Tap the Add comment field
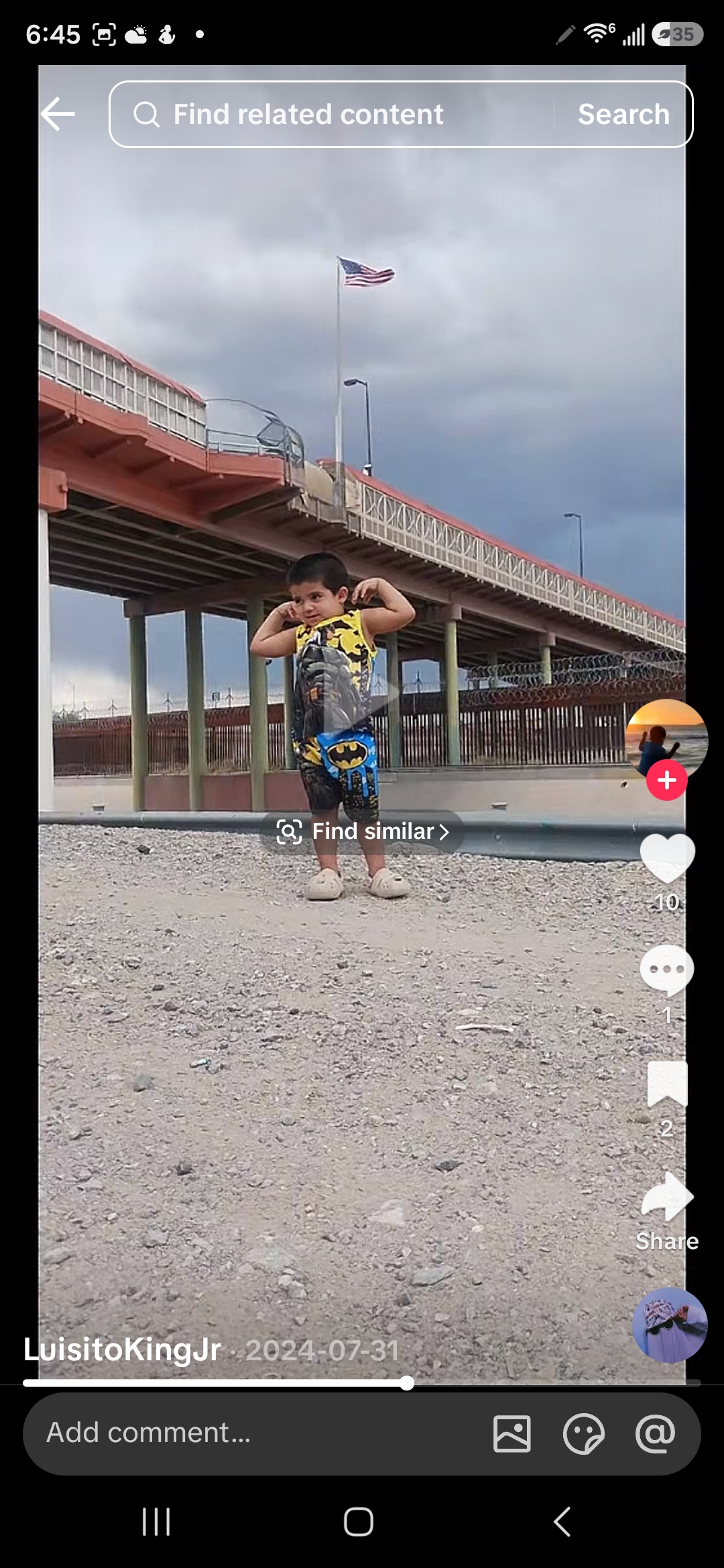This screenshot has width=724, height=1568. point(255,1433)
